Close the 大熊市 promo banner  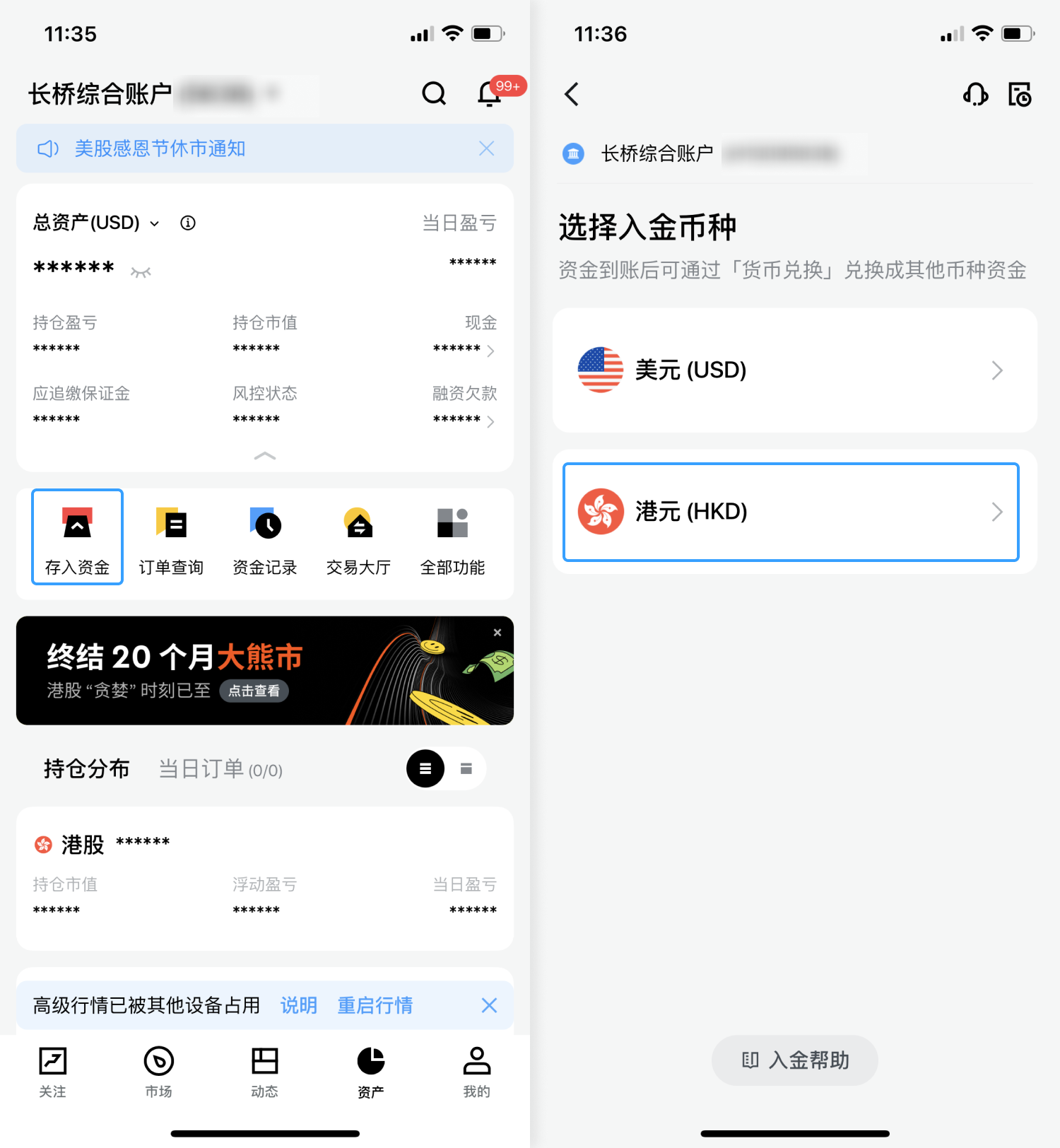(497, 633)
